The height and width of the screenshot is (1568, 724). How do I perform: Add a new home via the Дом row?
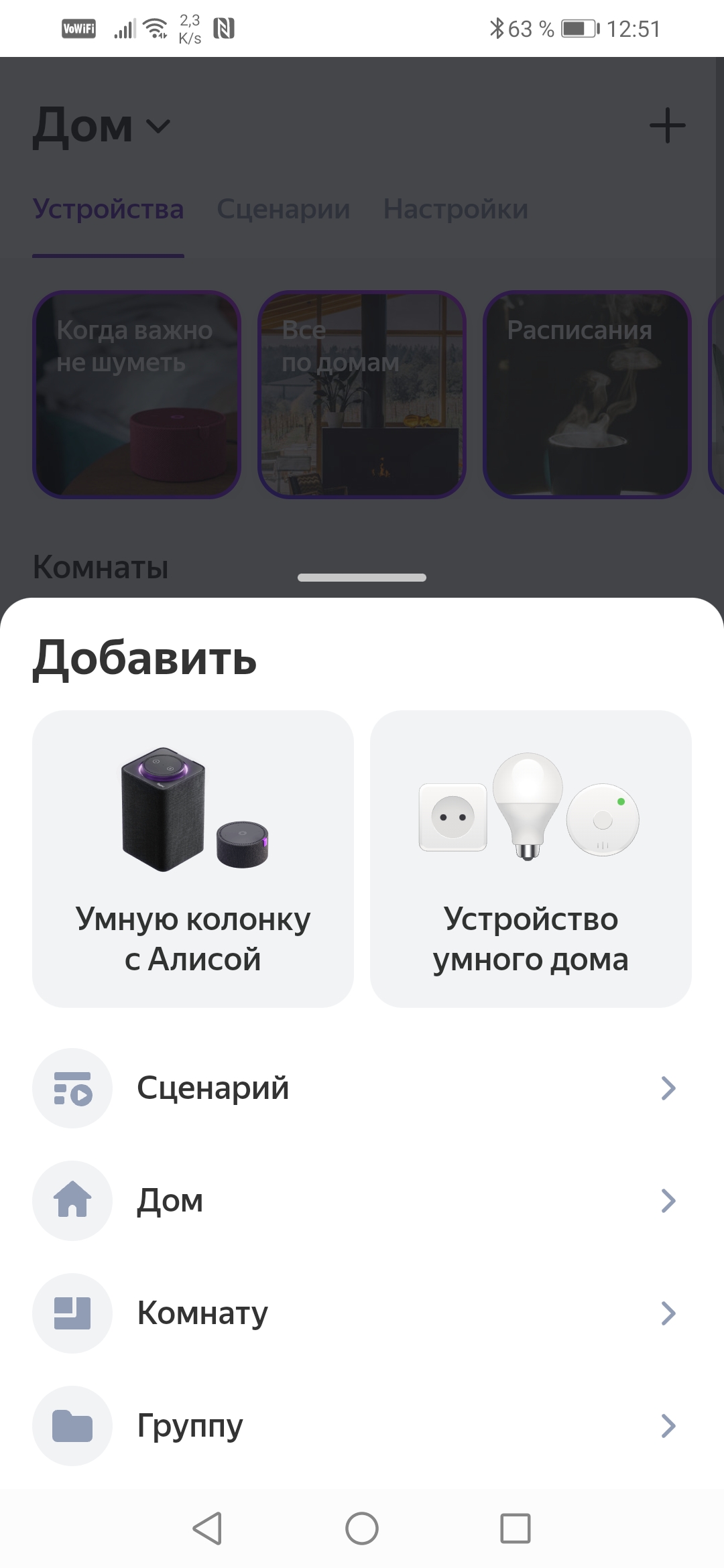coord(362,1201)
